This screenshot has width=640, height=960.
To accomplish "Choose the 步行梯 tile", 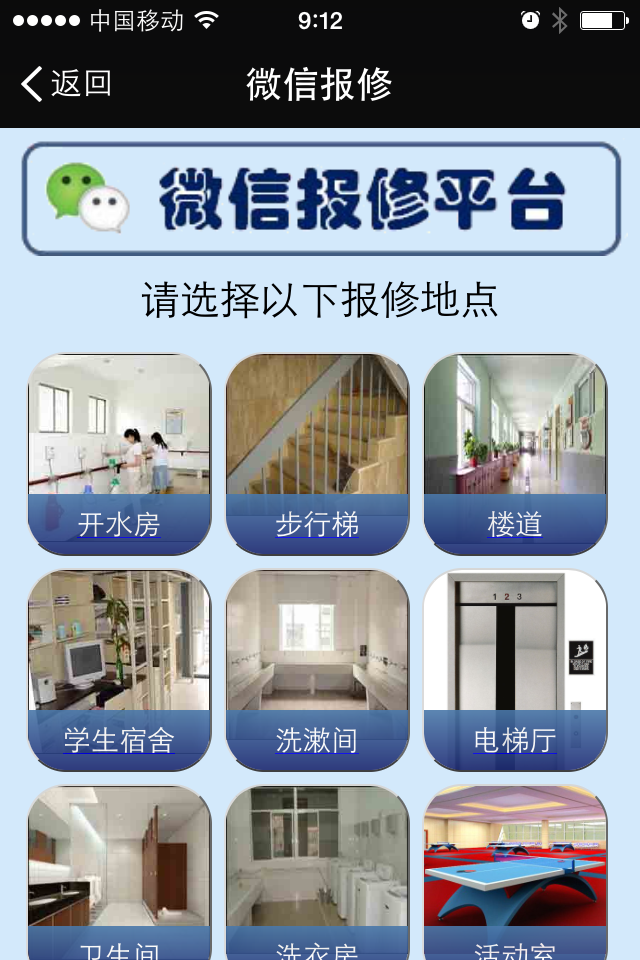I will click(317, 454).
